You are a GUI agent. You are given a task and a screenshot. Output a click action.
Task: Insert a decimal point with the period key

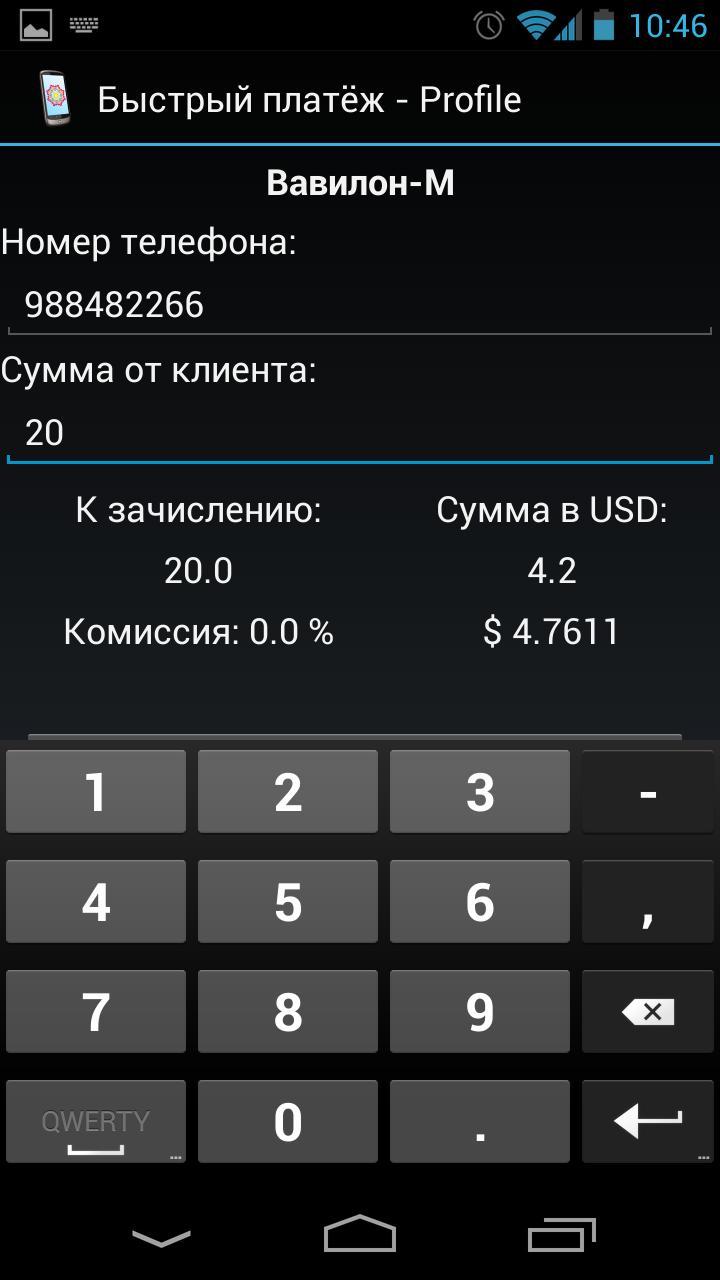coord(480,1122)
